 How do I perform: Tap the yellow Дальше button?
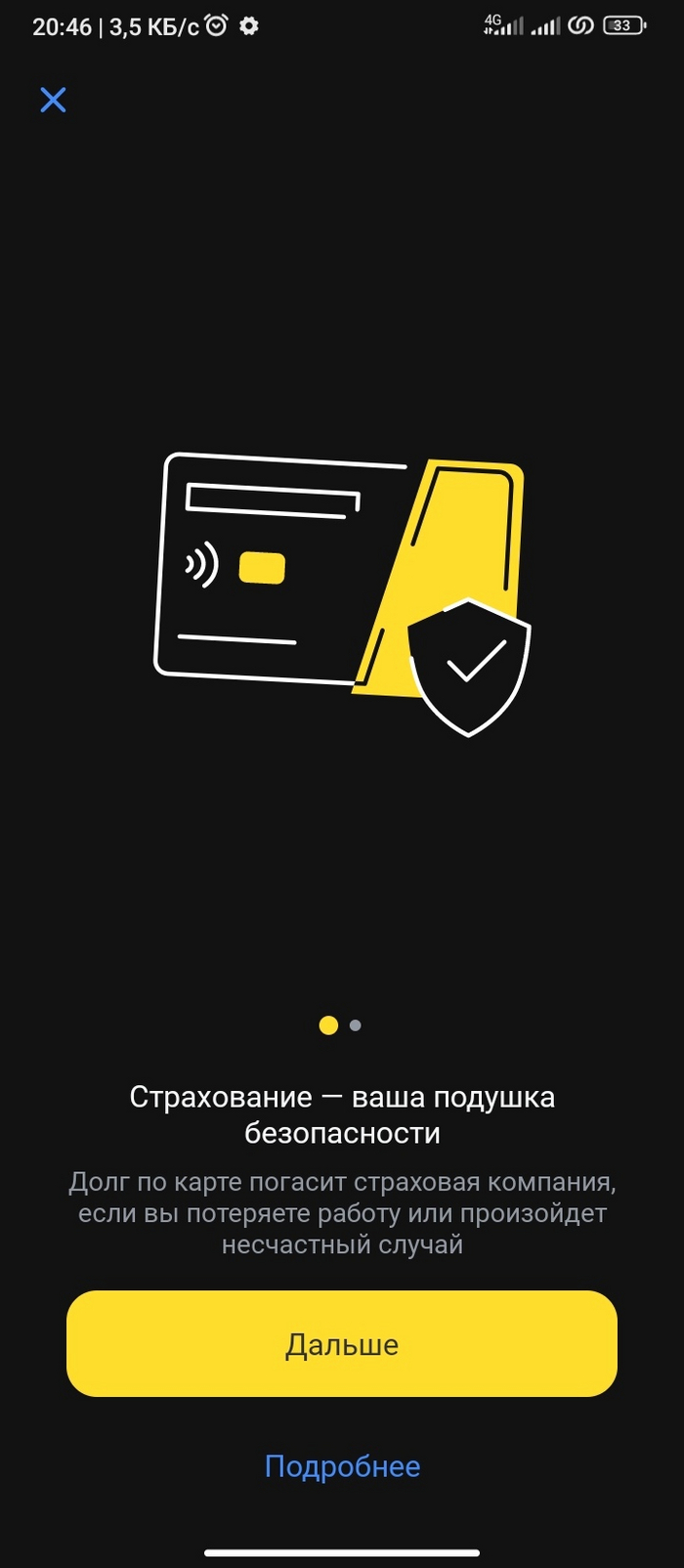pos(342,1343)
